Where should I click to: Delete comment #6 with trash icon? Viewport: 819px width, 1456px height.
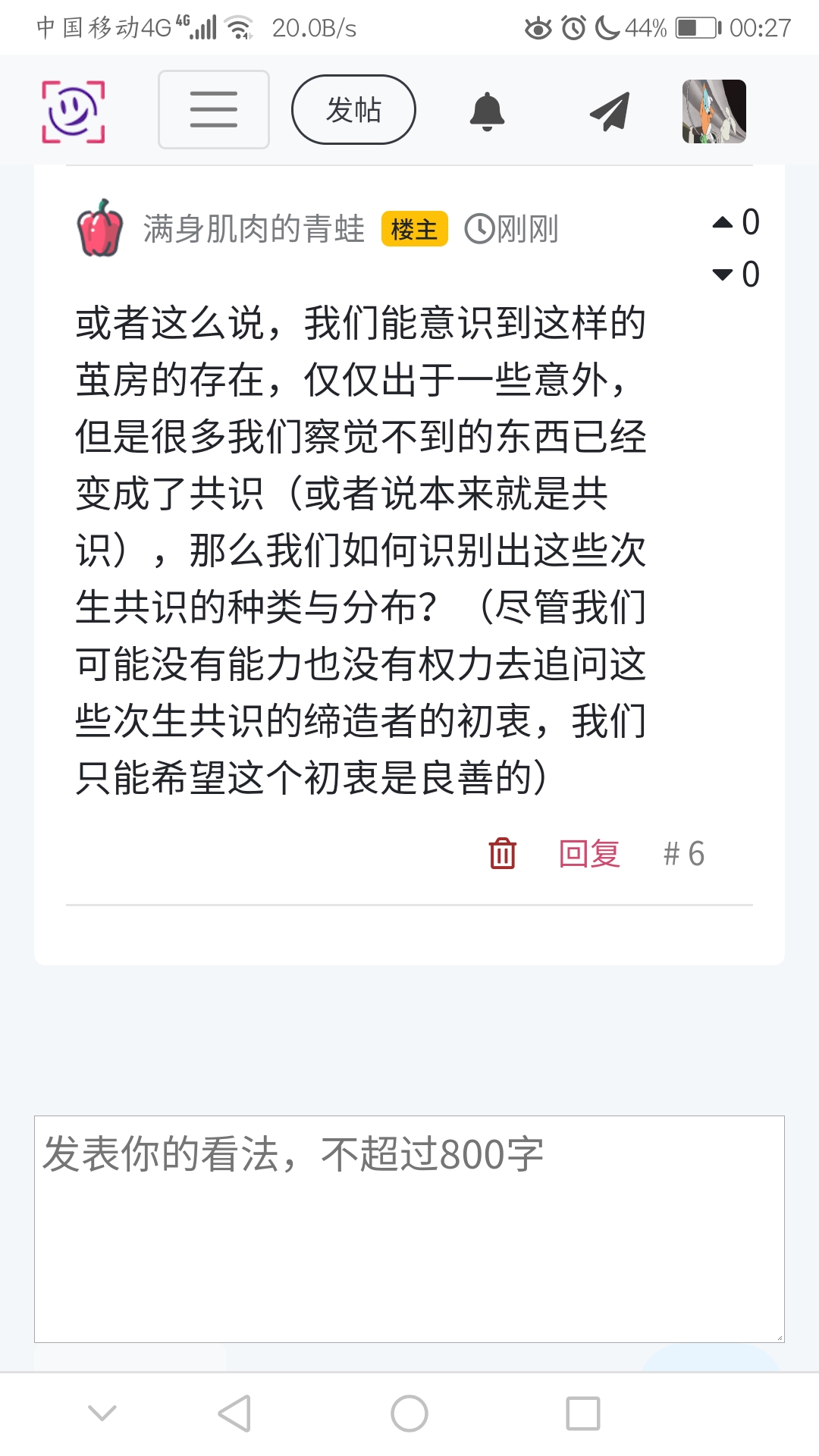(502, 853)
